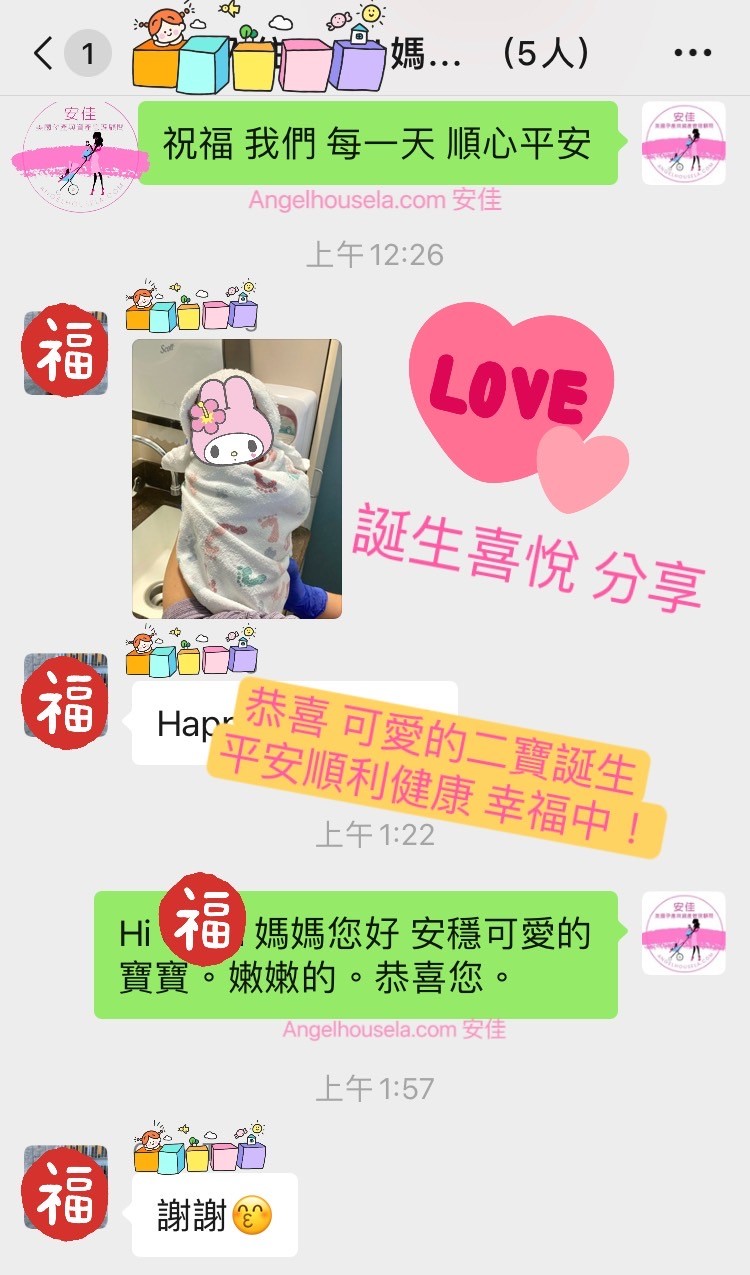
Task: Go back to the chat list
Action: point(42,53)
